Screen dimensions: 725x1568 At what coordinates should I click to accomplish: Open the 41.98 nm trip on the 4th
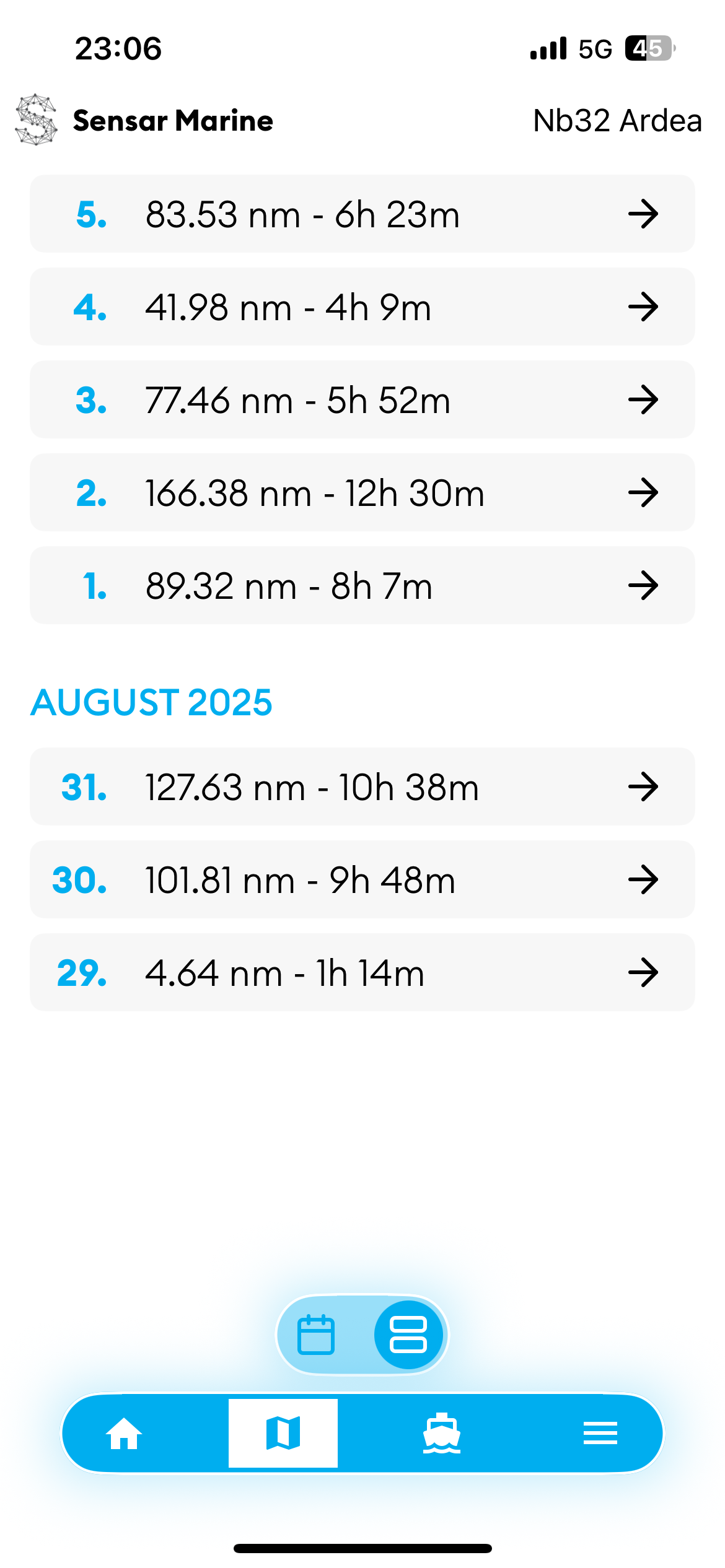tap(362, 307)
